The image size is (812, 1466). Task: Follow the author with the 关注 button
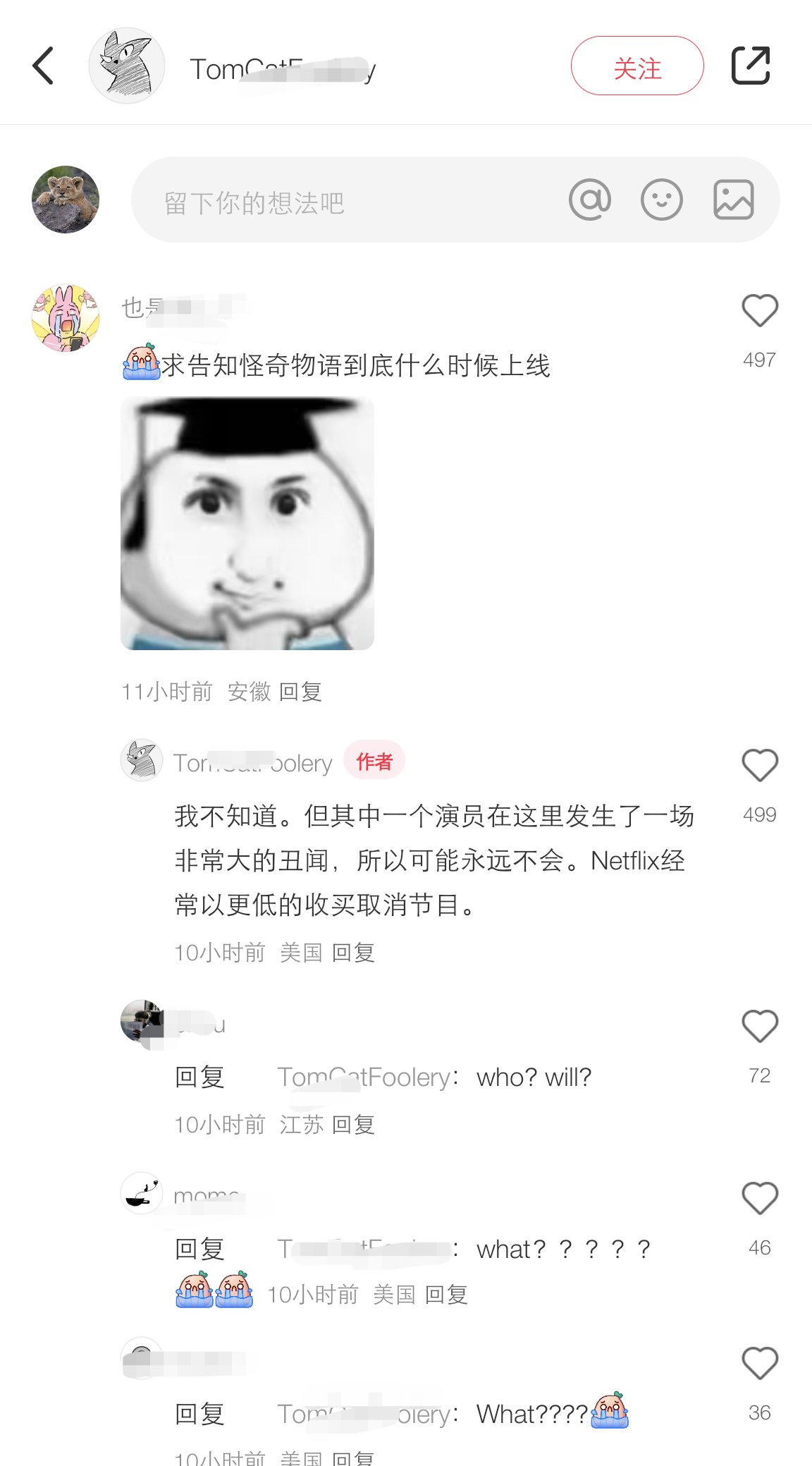637,66
